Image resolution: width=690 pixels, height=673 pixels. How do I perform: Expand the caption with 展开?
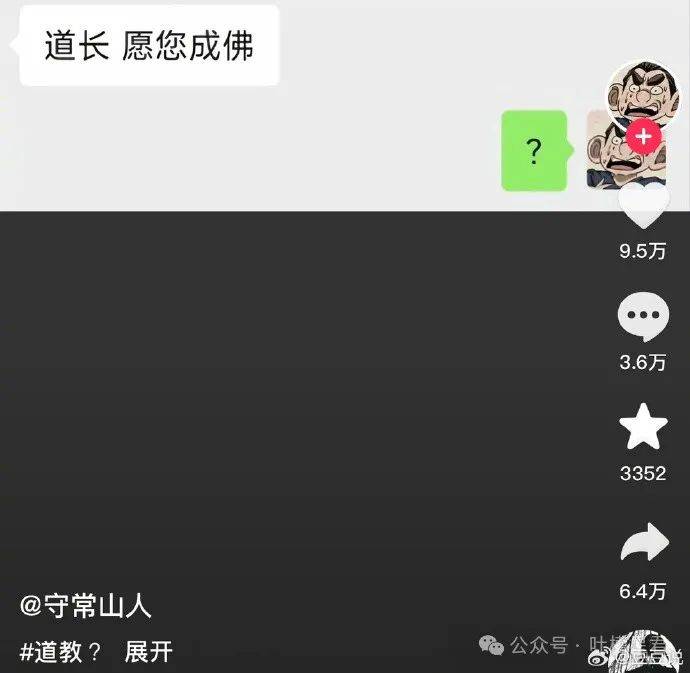148,653
